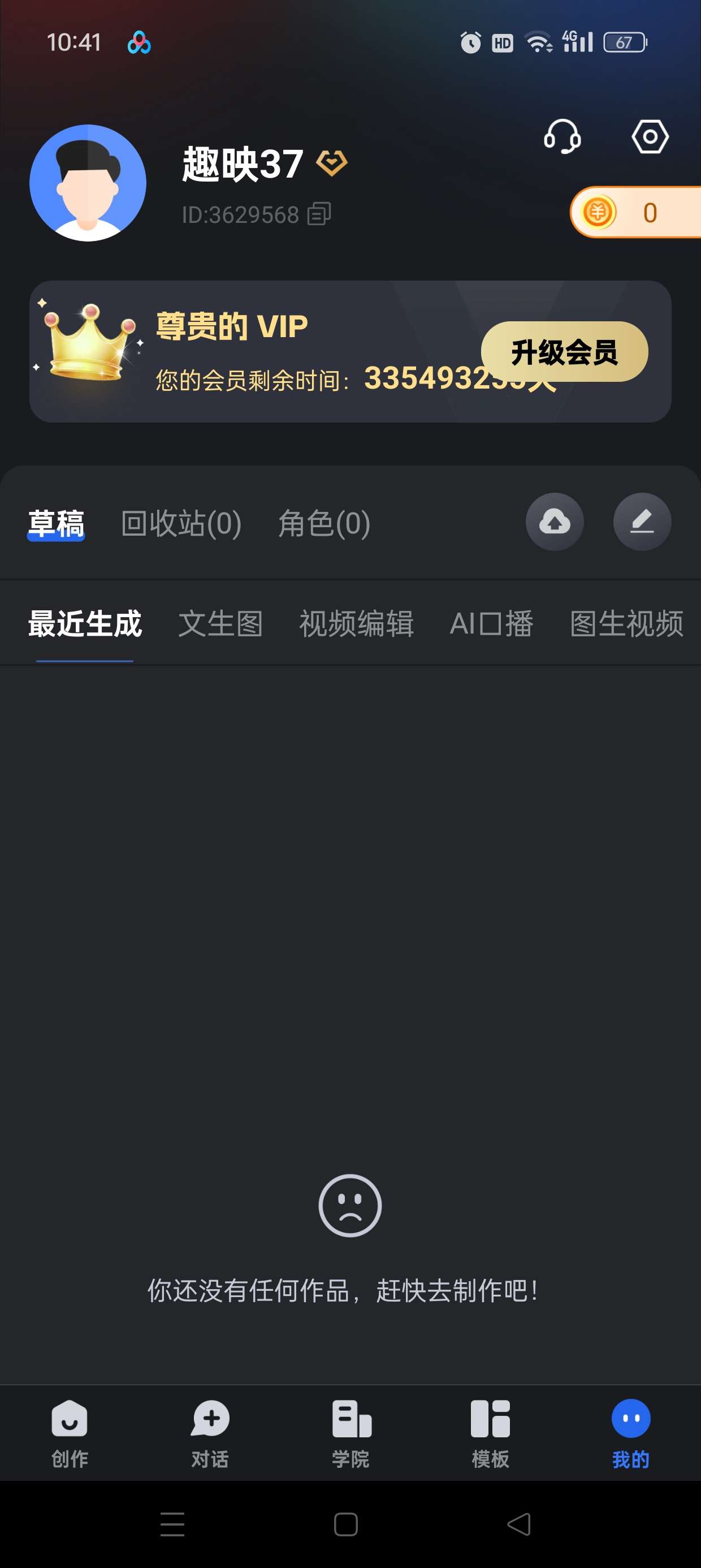Select the 文生图 filter tab
Image resolution: width=701 pixels, height=1568 pixels.
click(220, 623)
